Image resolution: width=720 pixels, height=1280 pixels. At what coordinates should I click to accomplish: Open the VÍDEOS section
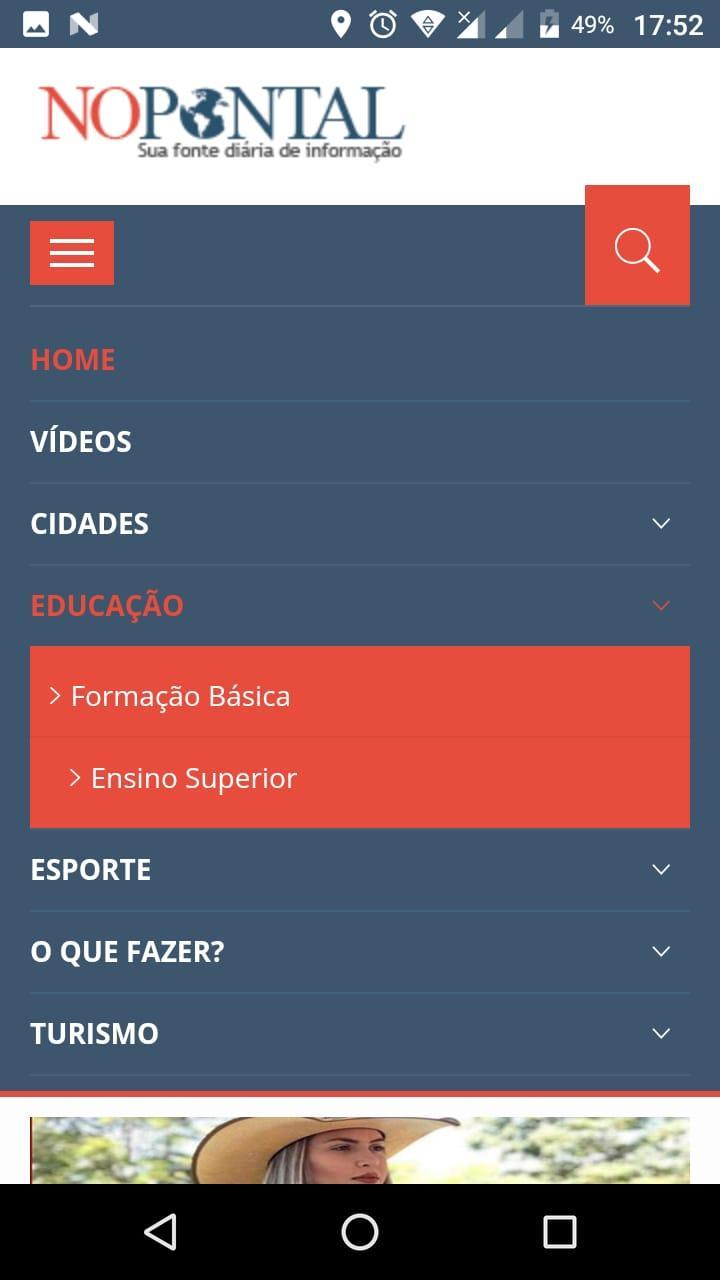(x=81, y=442)
